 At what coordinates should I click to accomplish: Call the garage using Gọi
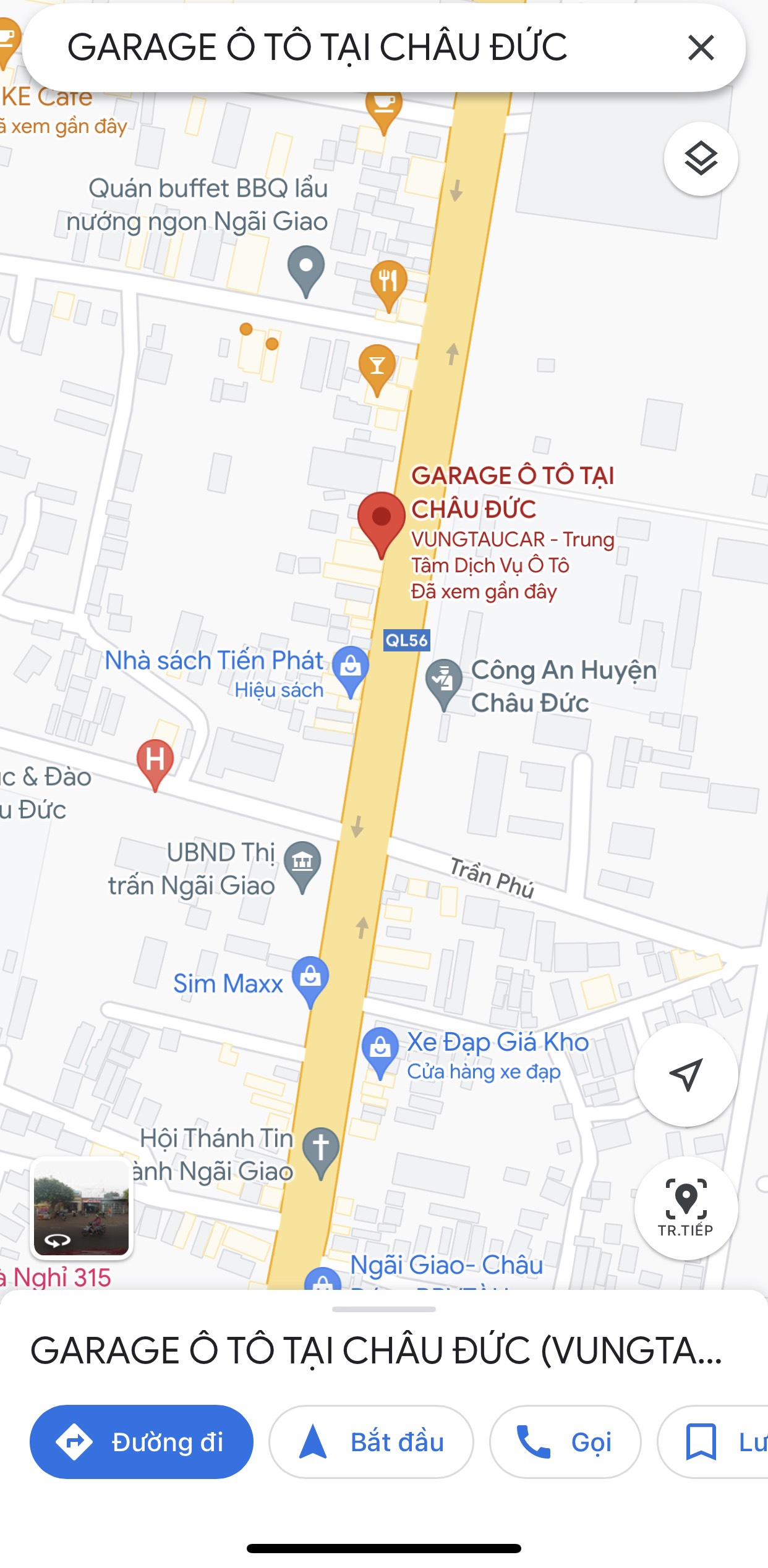pyautogui.click(x=565, y=1442)
